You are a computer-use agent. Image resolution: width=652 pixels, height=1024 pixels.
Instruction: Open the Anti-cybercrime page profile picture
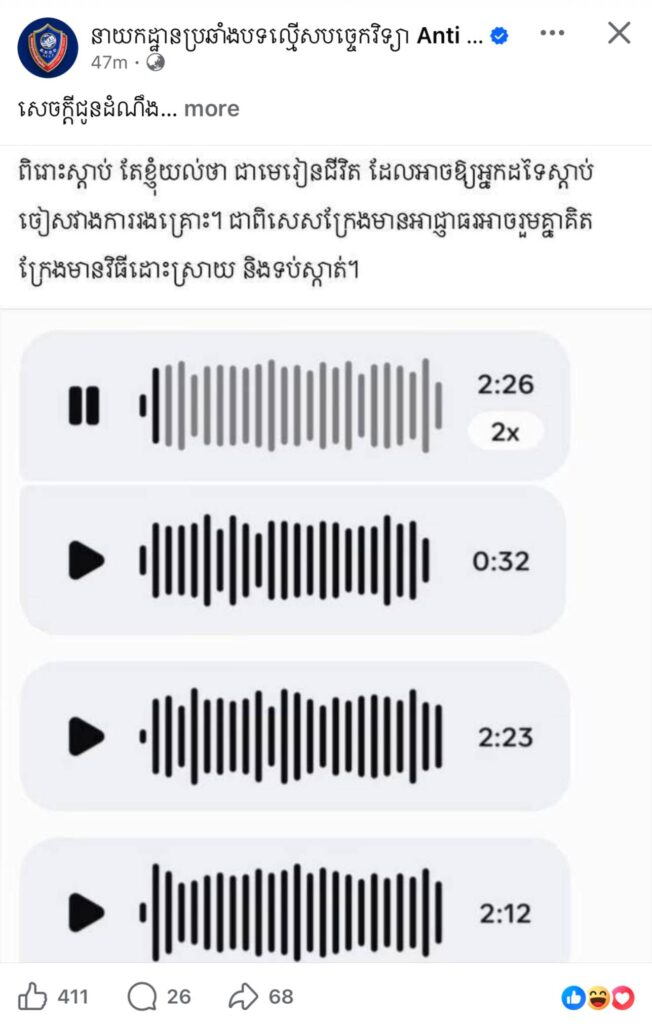(47, 47)
